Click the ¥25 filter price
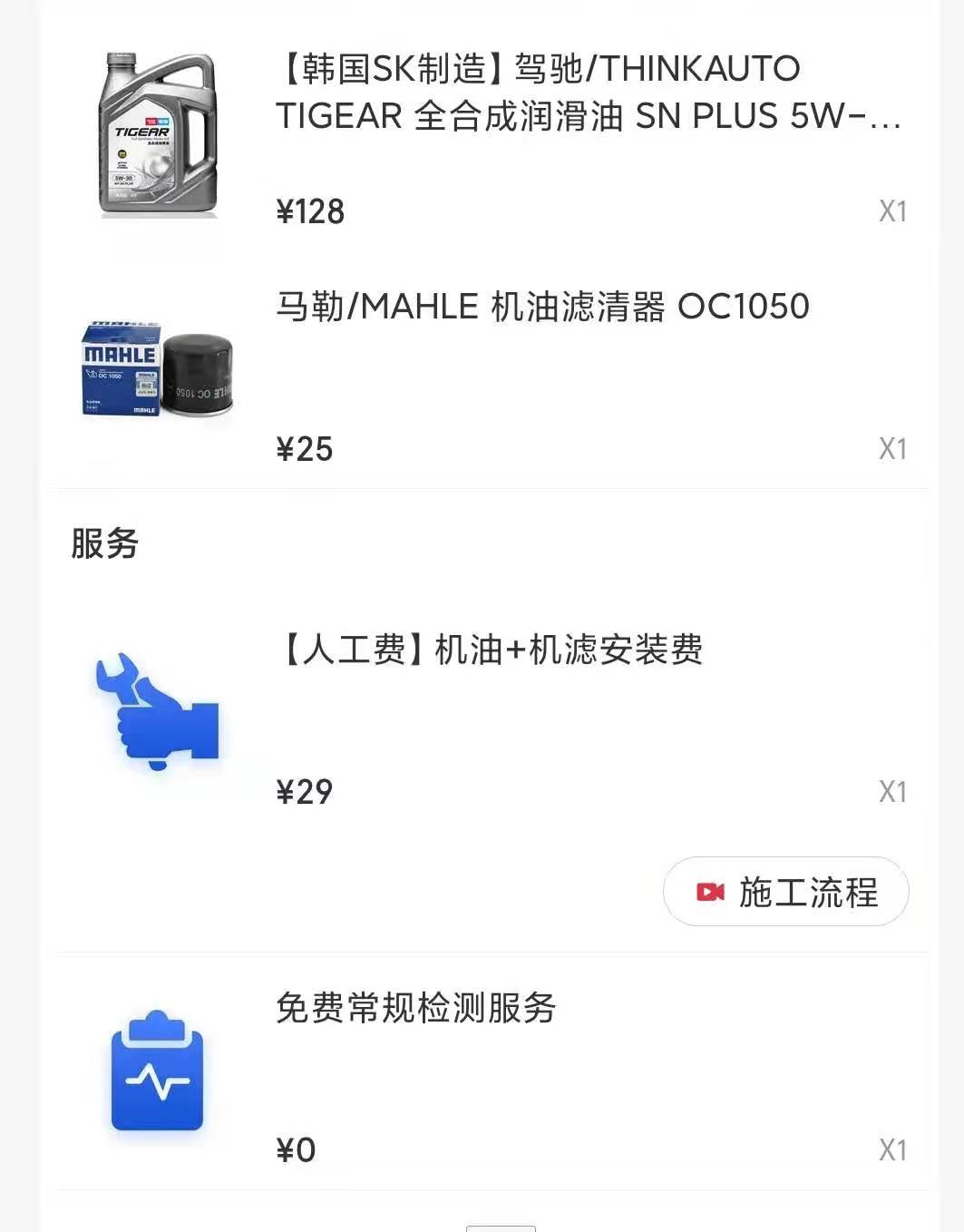The height and width of the screenshot is (1232, 964). coord(304,448)
